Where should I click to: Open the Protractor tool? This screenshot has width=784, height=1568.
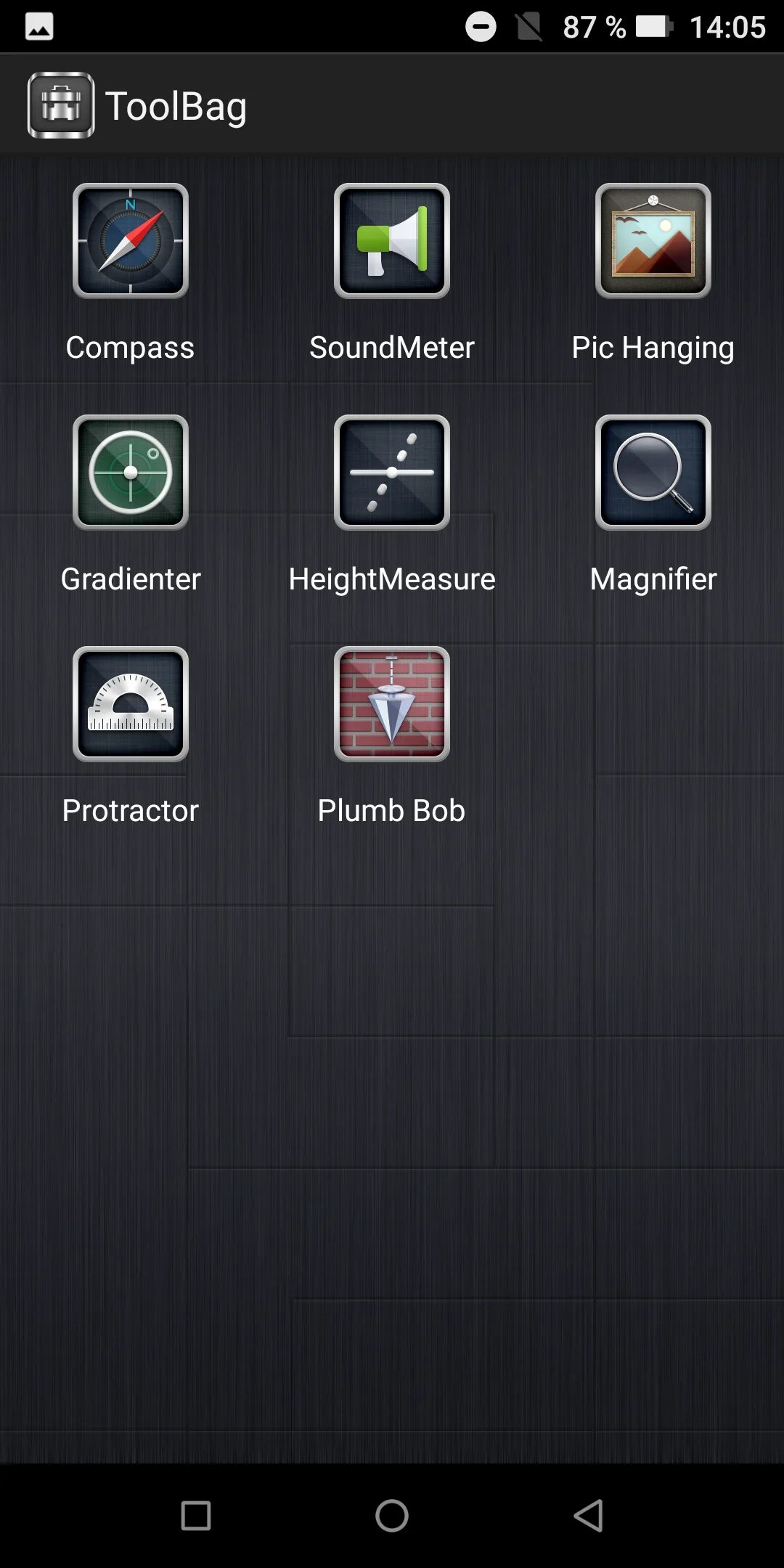coord(131,704)
